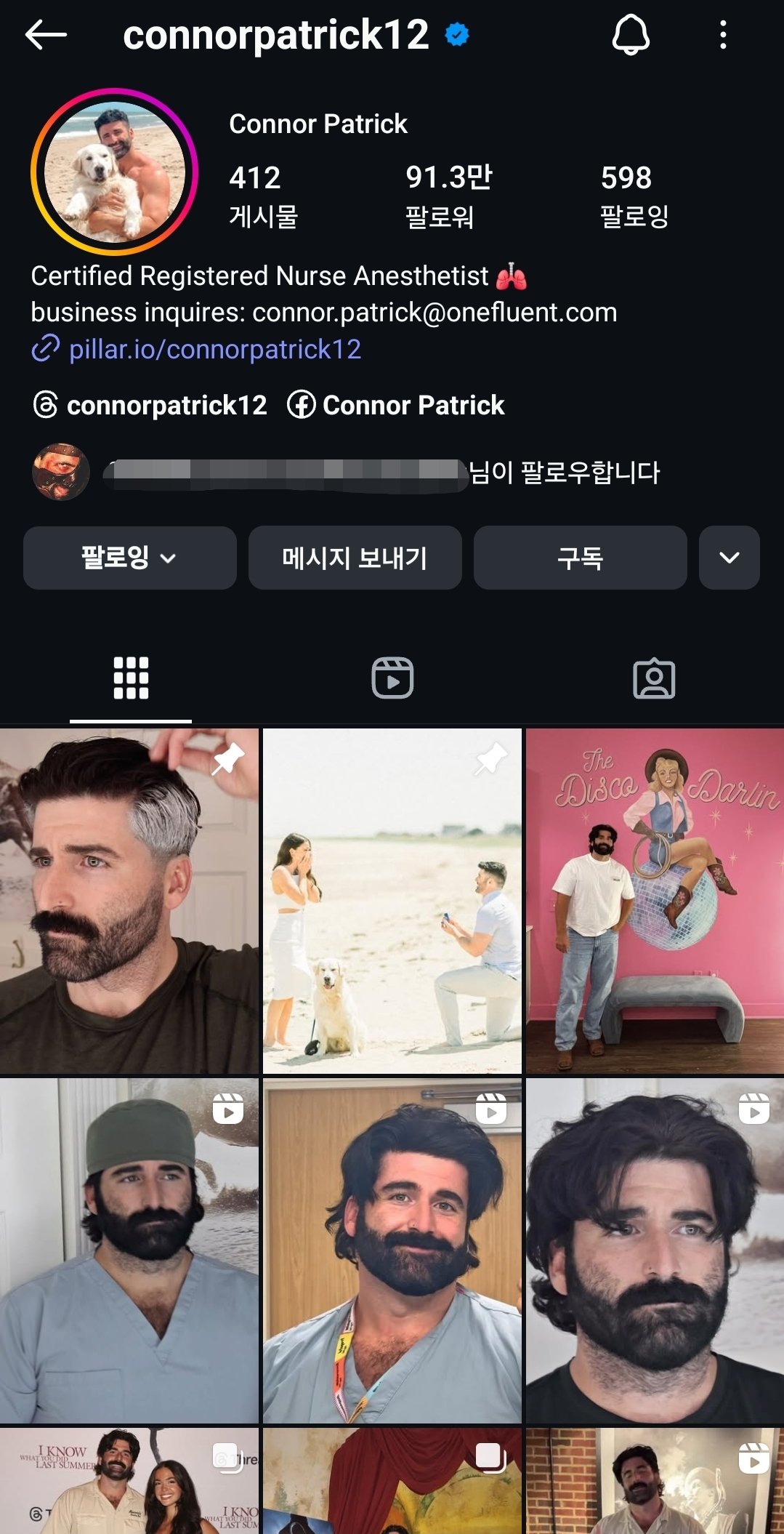Image resolution: width=784 pixels, height=1534 pixels.
Task: Go back using the top arrow
Action: (x=45, y=35)
